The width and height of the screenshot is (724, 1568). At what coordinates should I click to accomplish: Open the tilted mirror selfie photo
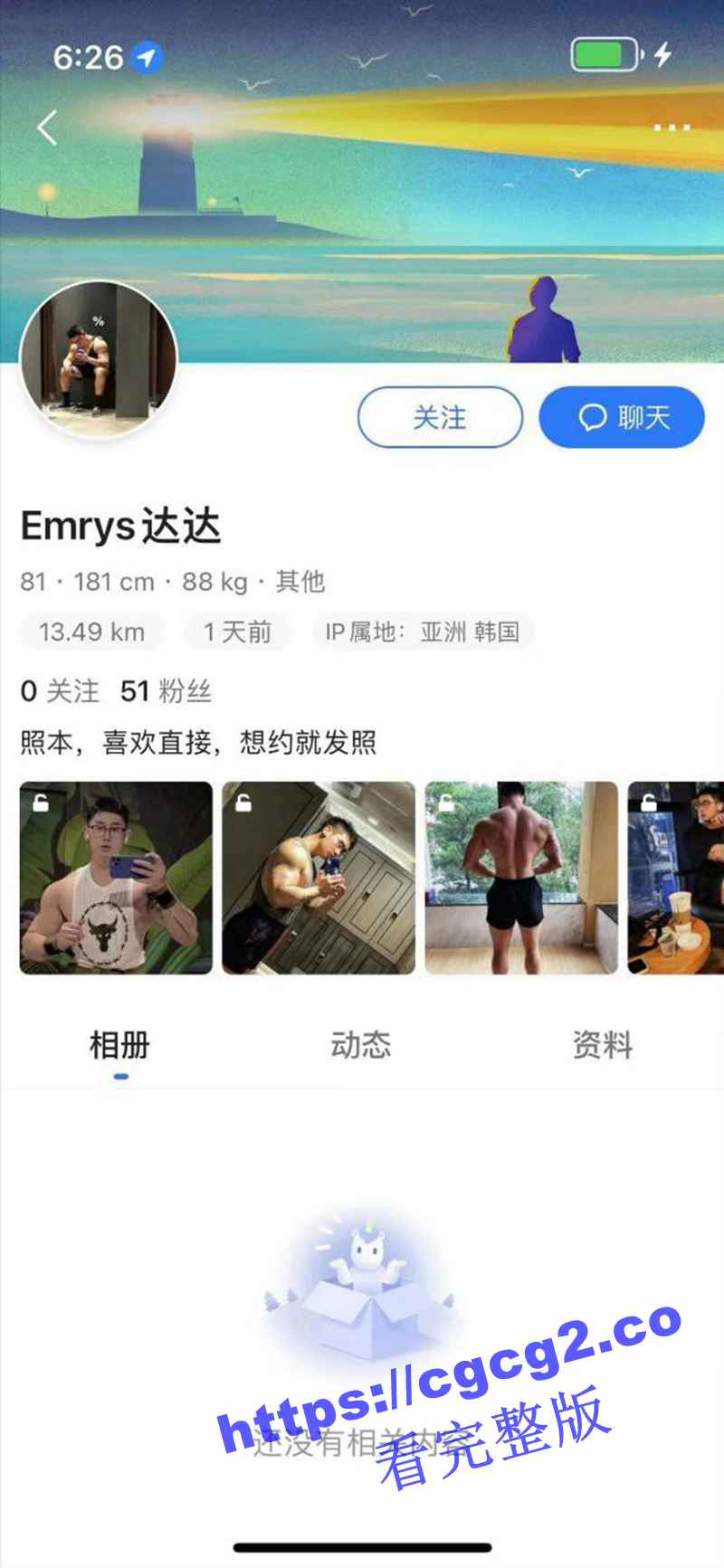(319, 878)
